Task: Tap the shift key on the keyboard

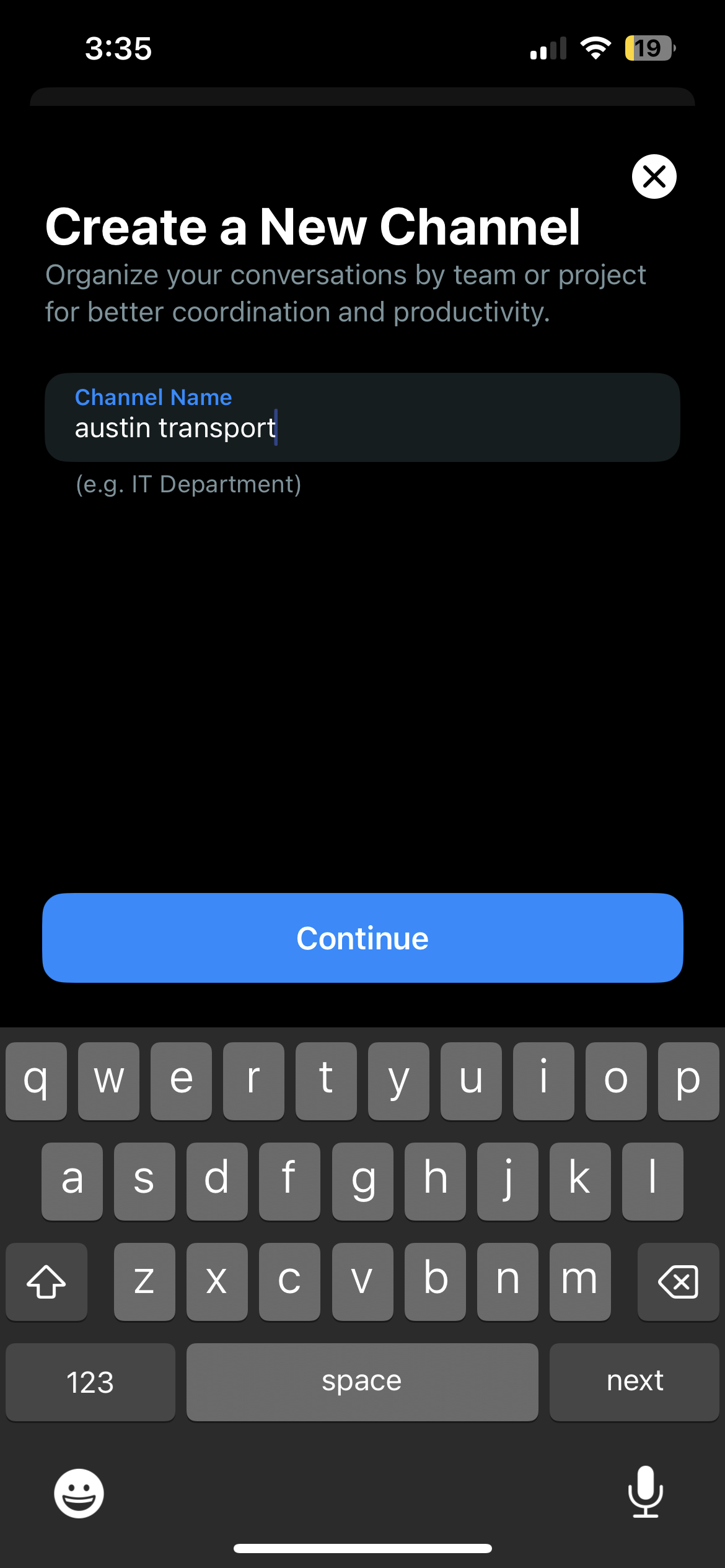Action: point(46,1281)
